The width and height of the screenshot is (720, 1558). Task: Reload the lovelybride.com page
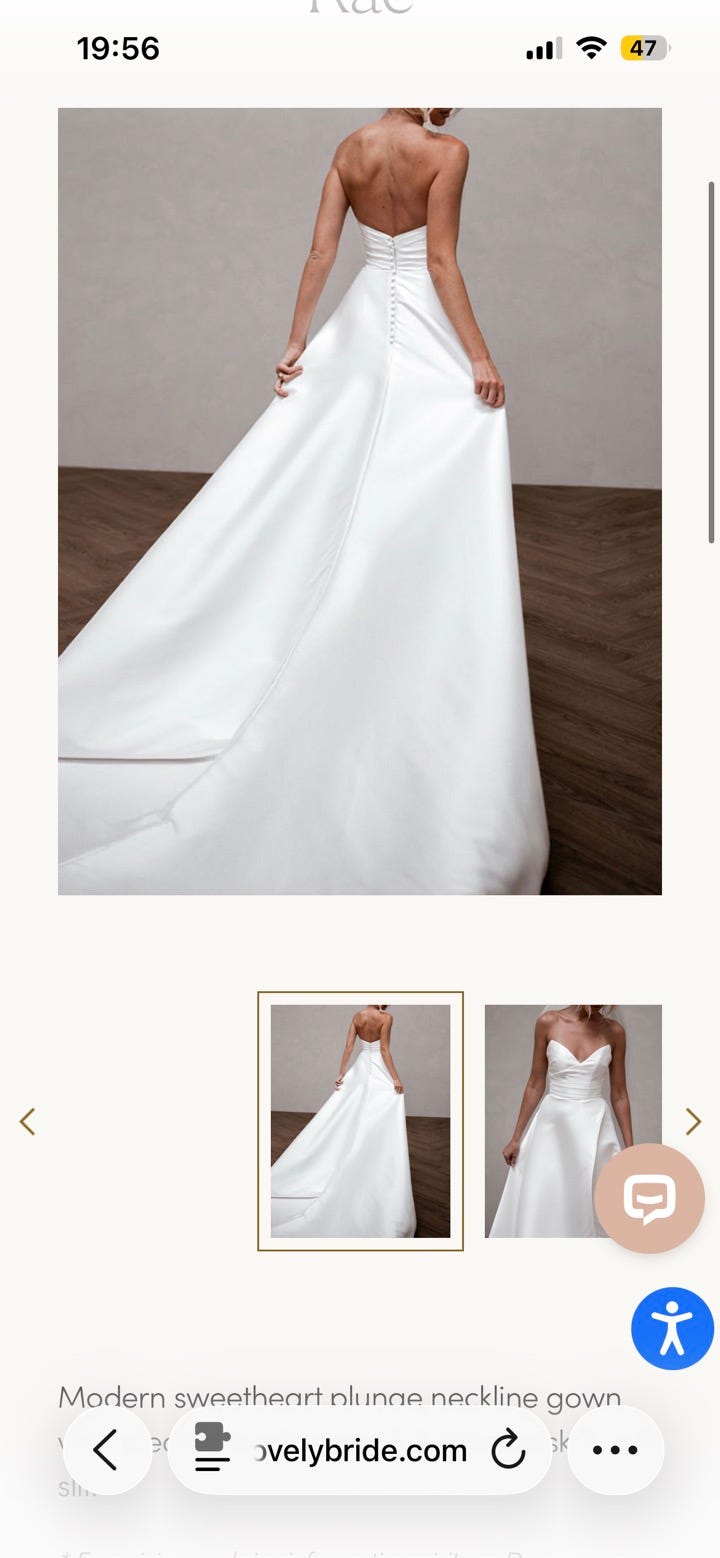click(508, 1450)
